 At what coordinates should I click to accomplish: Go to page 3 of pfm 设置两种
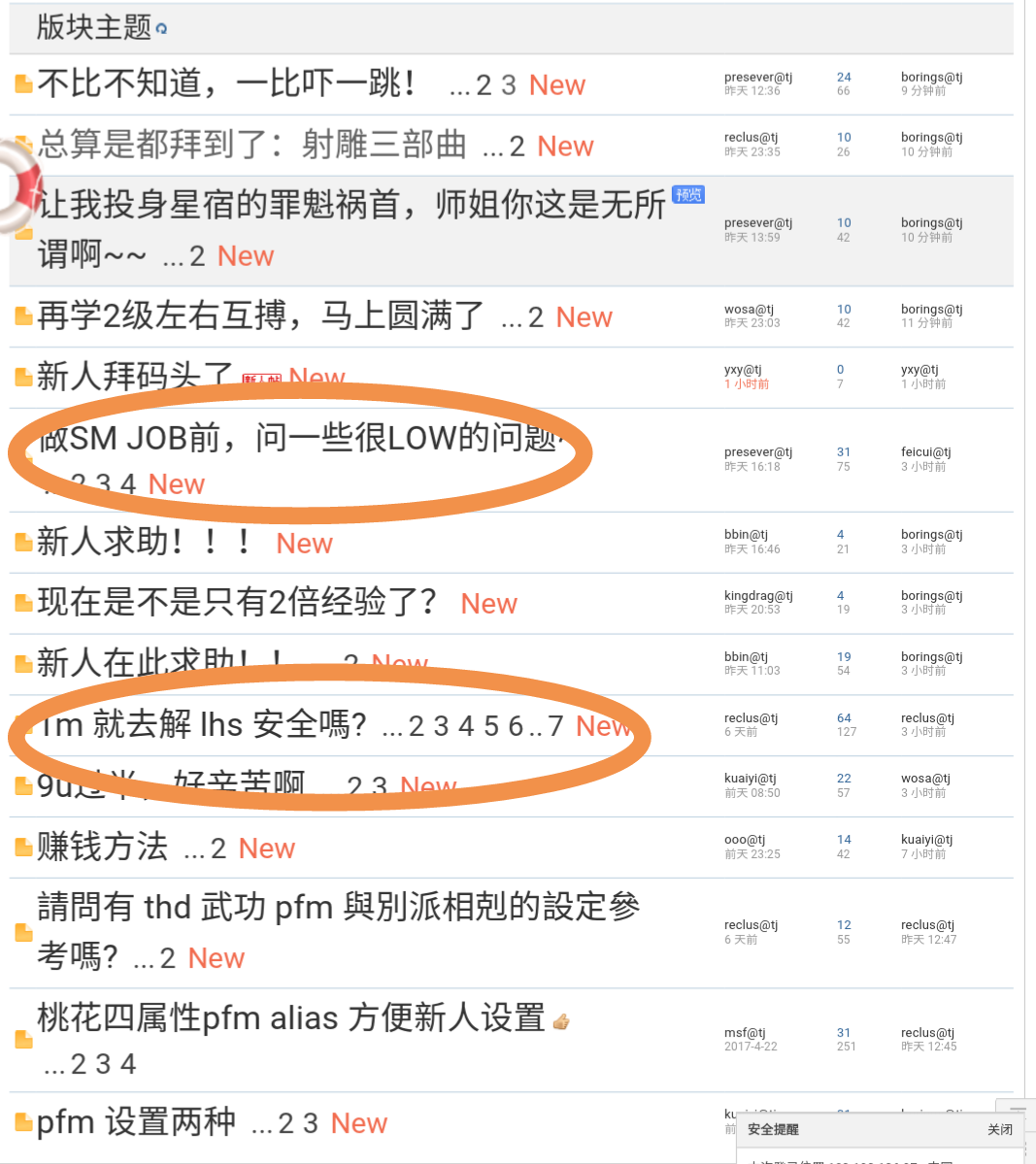point(310,1124)
